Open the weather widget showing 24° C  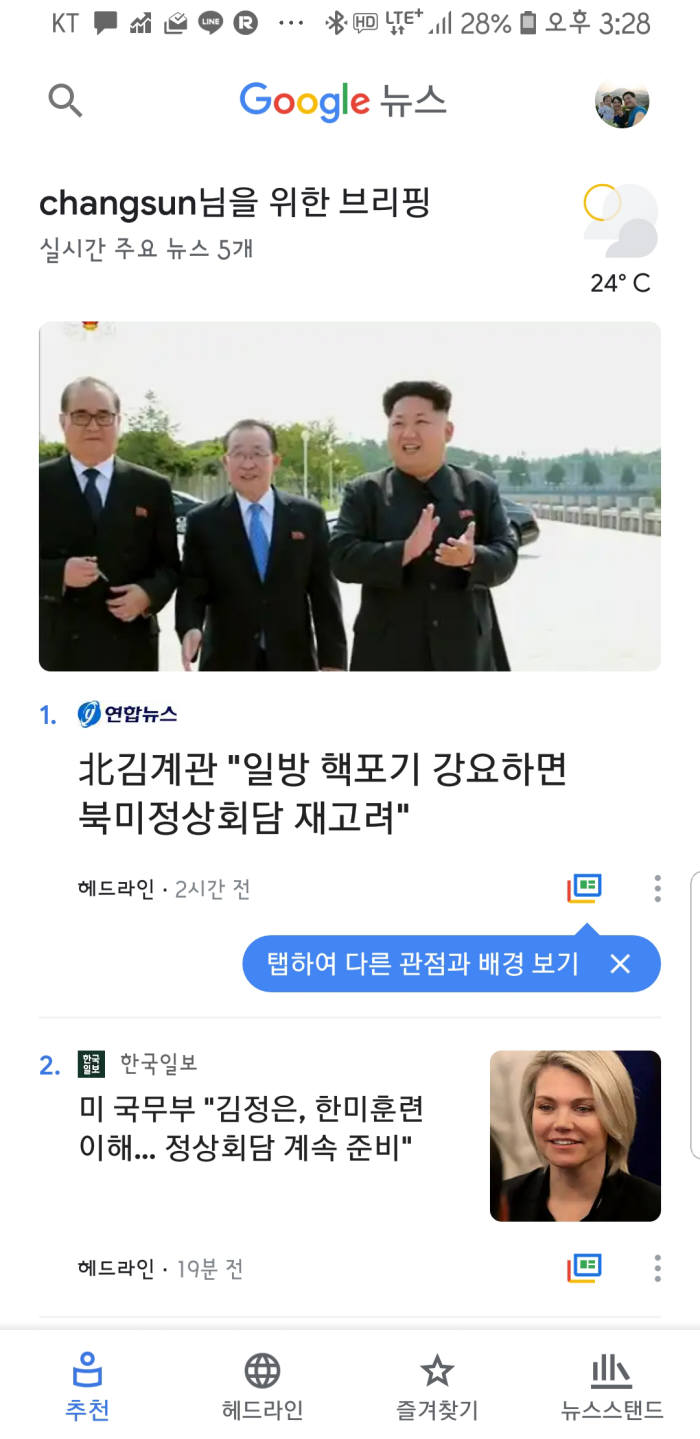click(x=620, y=238)
